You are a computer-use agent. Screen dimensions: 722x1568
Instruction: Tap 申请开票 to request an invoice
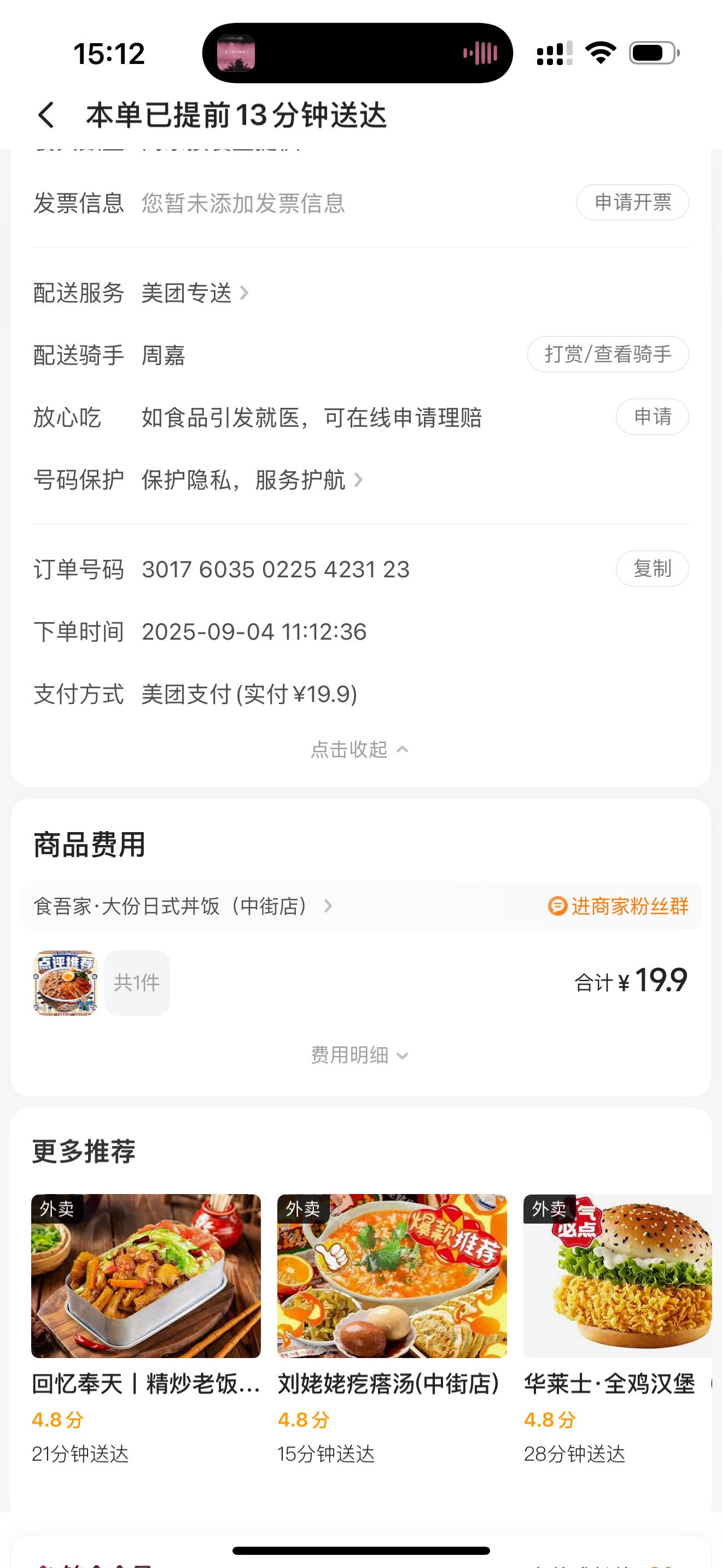tap(632, 203)
